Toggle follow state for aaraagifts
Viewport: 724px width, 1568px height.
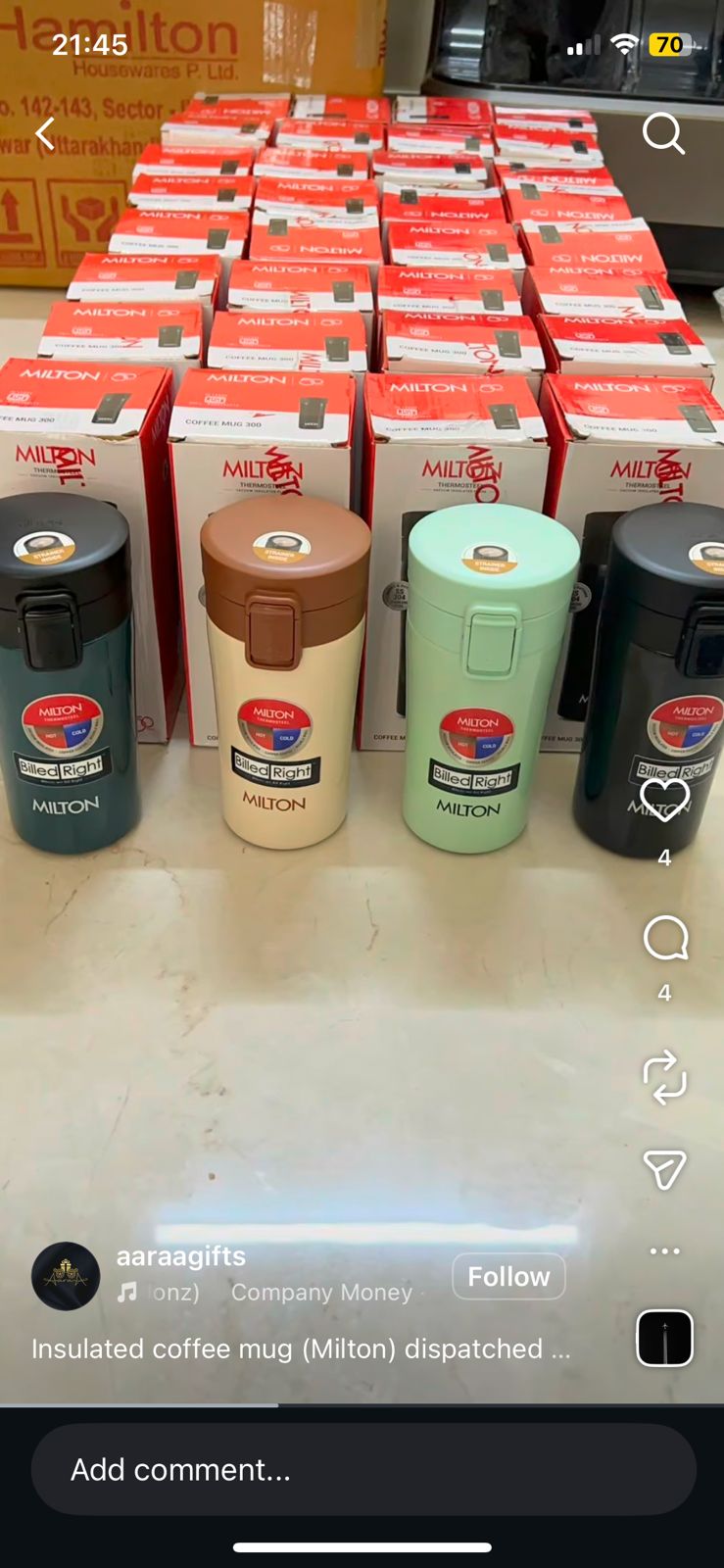[508, 1276]
